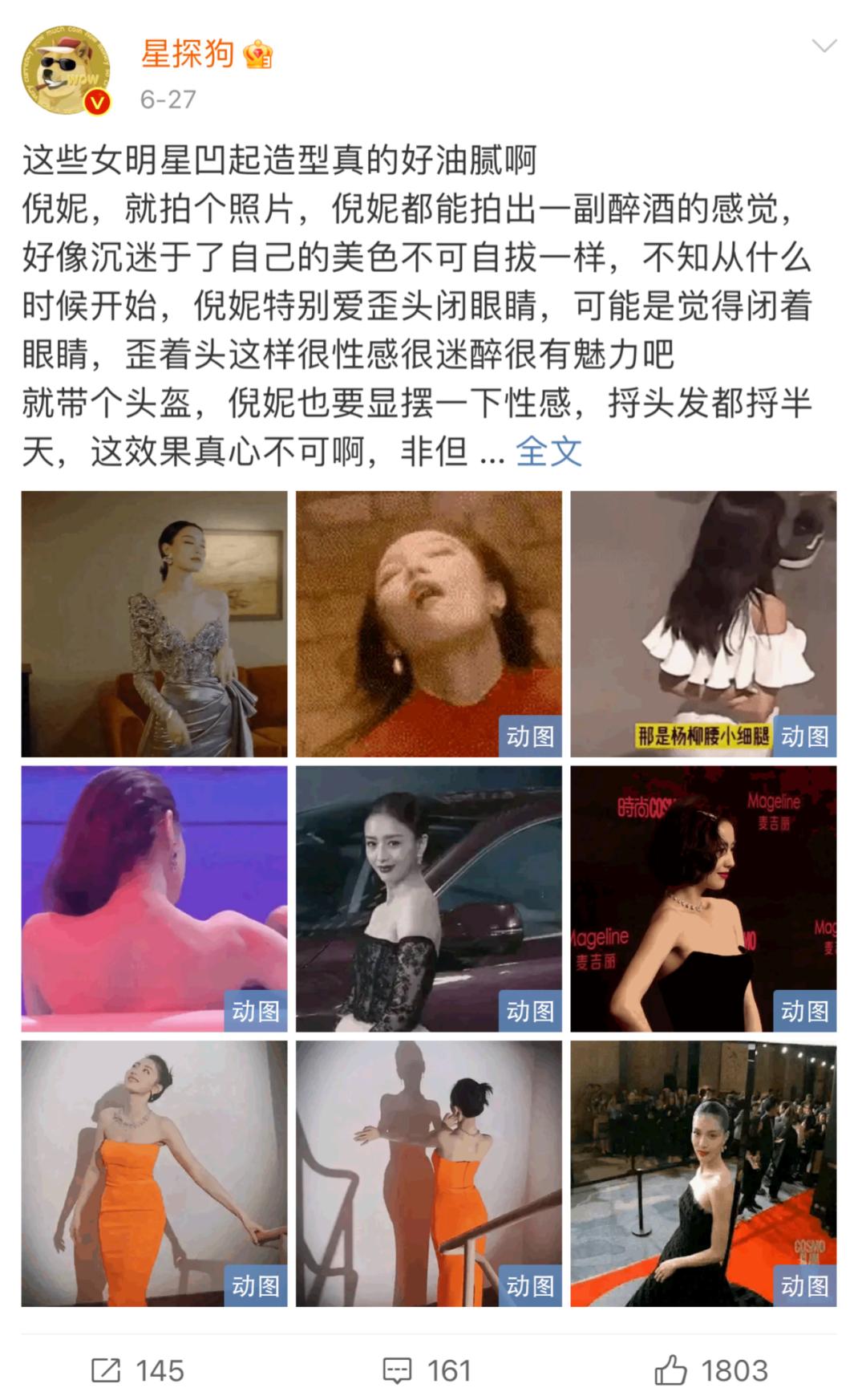
Task: Open the orange dress back-view GIF
Action: click(428, 1174)
